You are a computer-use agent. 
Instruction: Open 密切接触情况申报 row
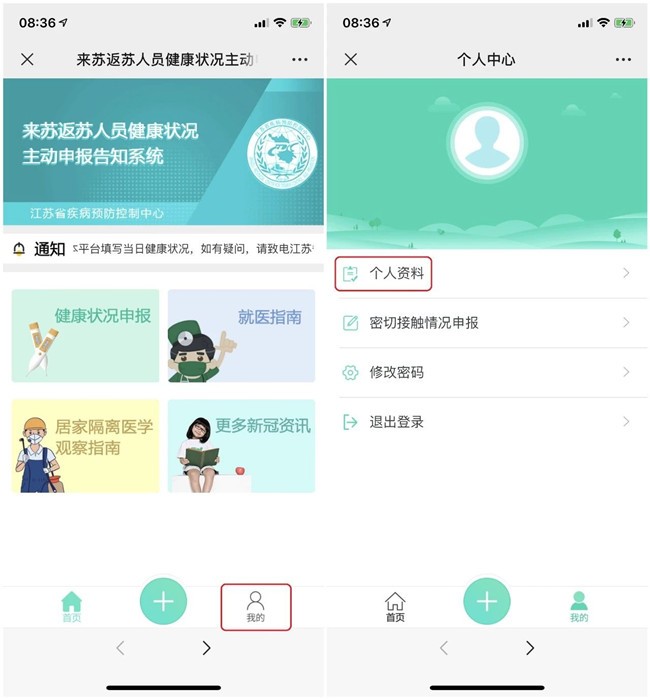(x=485, y=323)
